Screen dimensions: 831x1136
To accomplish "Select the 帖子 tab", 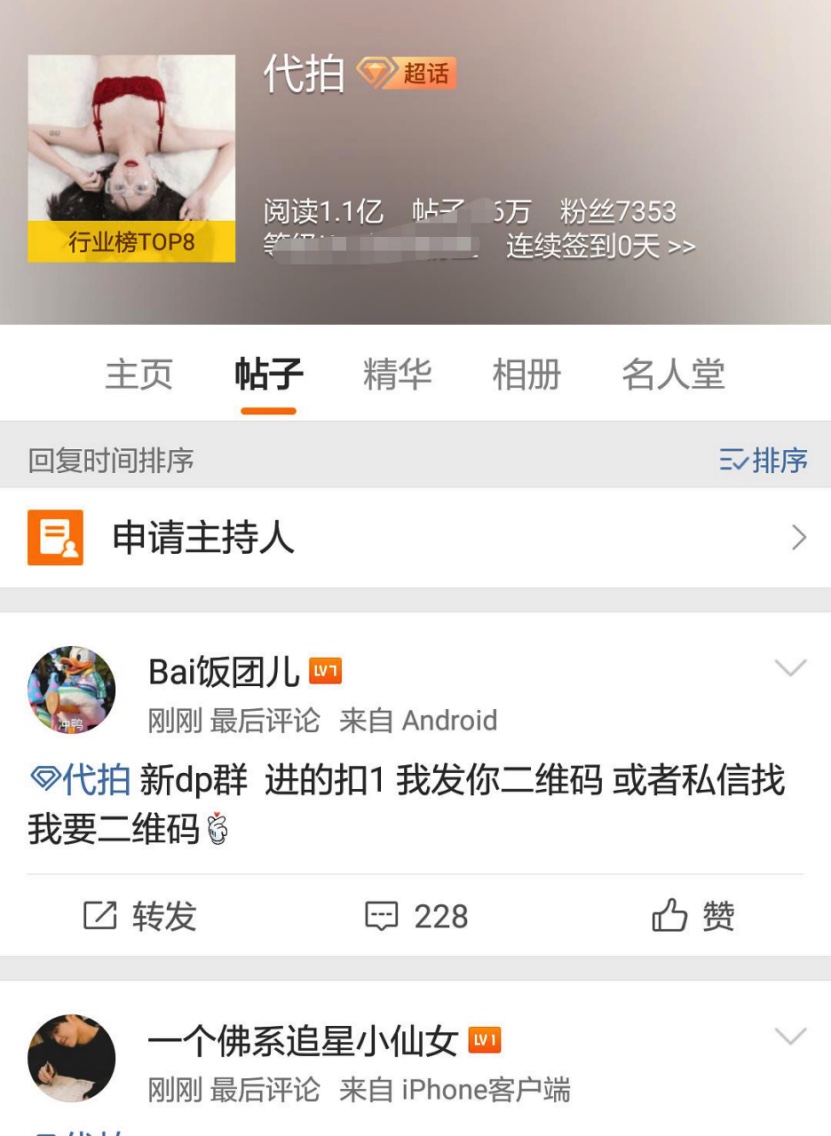I will 268,375.
